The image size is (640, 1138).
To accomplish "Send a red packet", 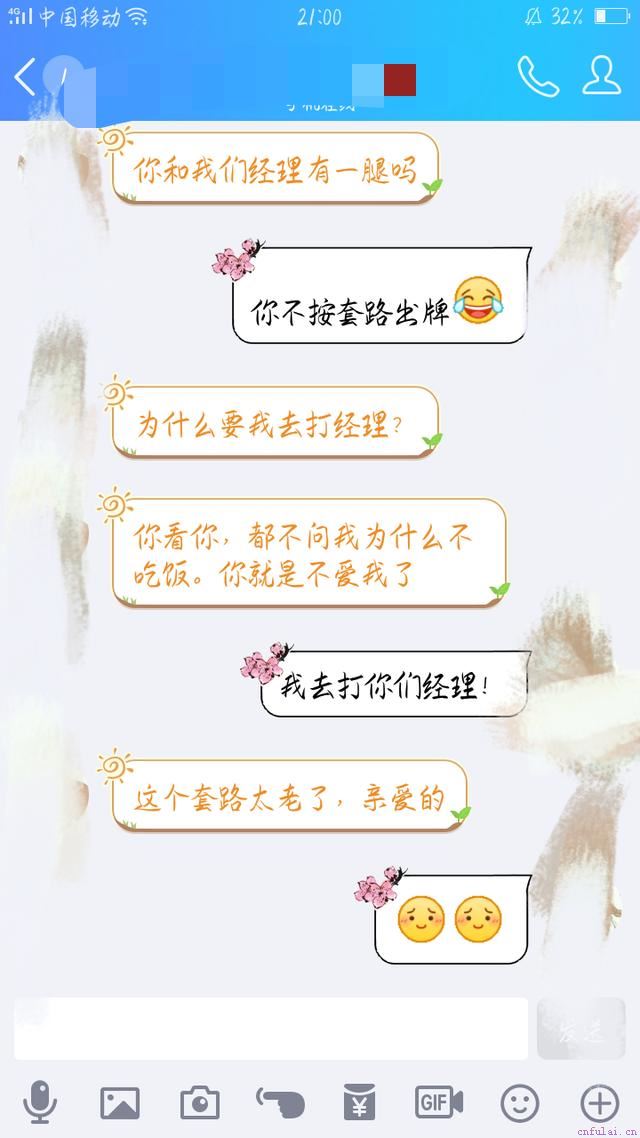I will tap(359, 1103).
